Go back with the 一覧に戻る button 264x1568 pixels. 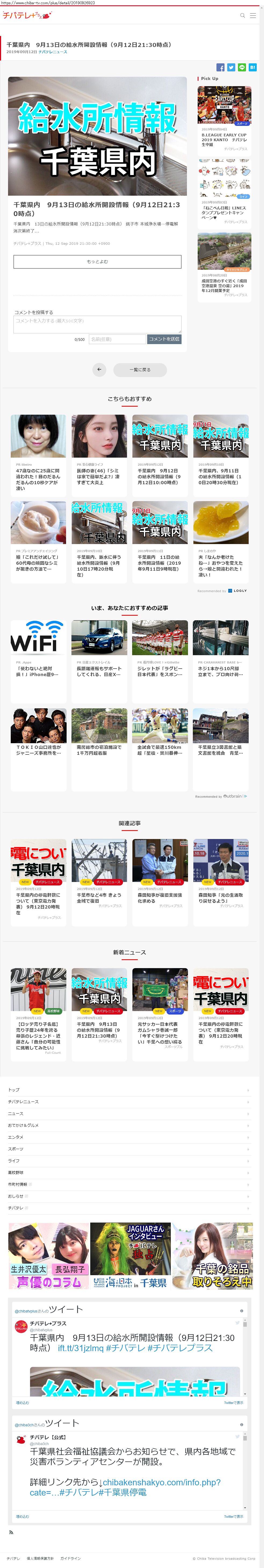coord(140,370)
